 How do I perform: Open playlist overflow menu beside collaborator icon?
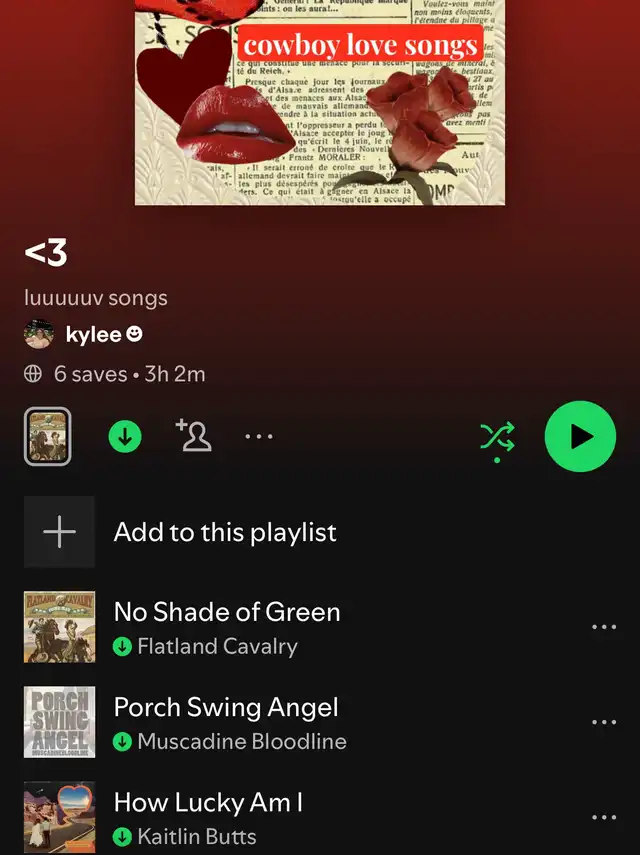[x=259, y=437]
